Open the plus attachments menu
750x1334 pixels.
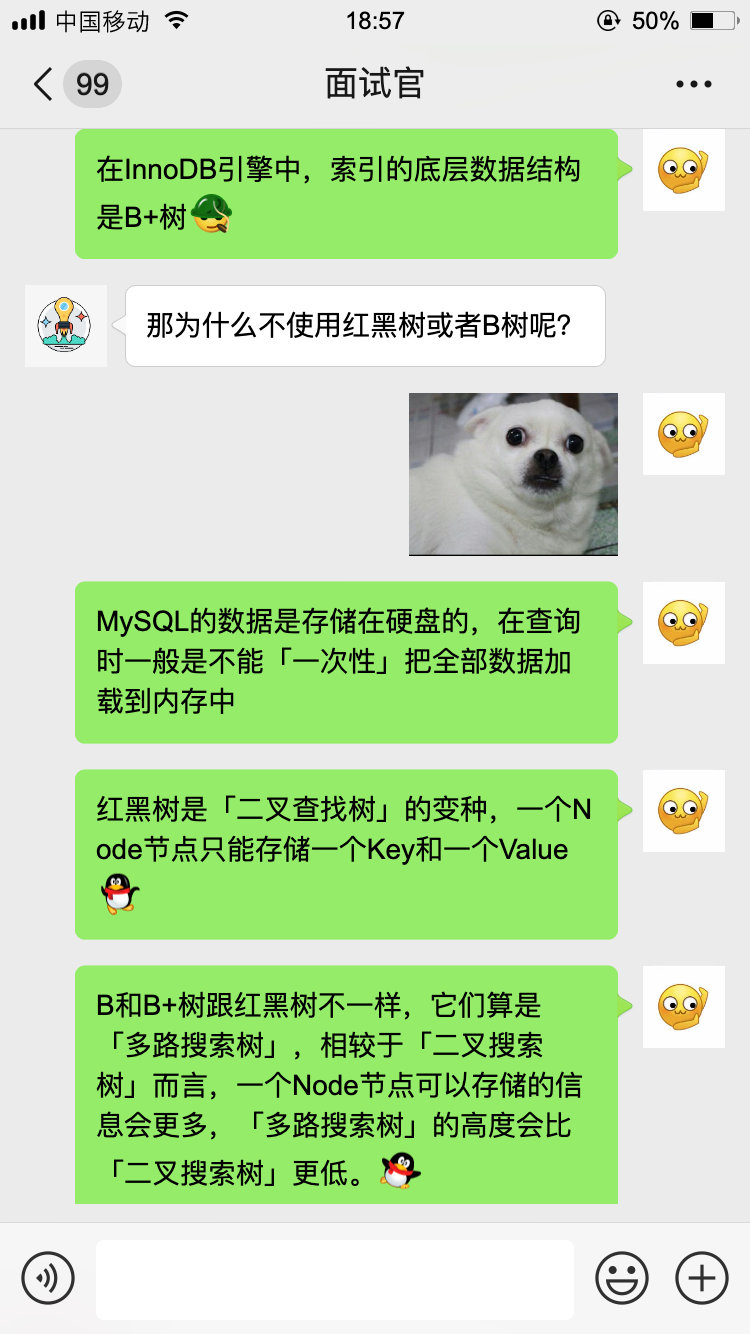702,1278
